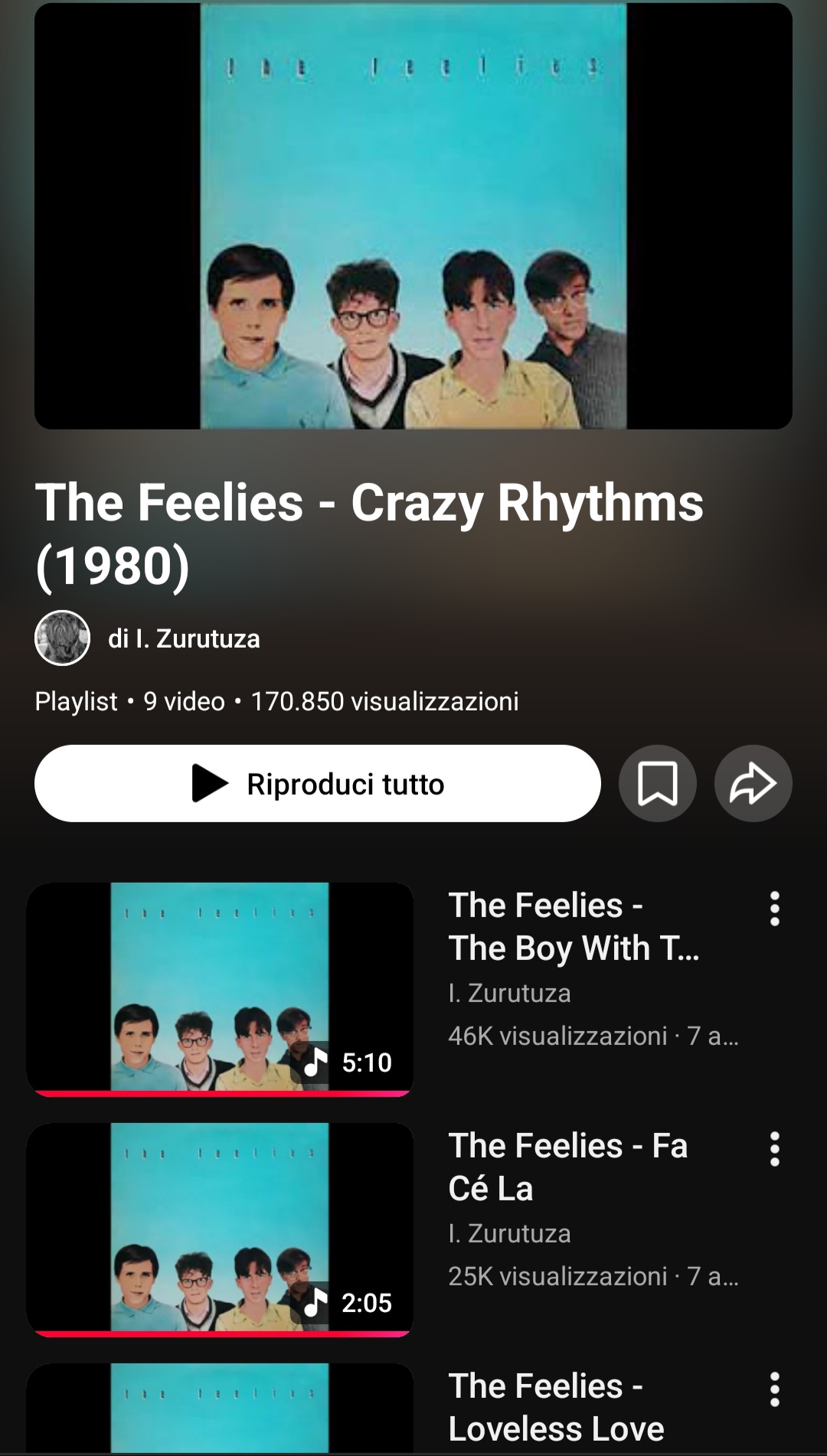Image resolution: width=827 pixels, height=1456 pixels.
Task: Share the Crazy Rhythms playlist
Action: click(x=753, y=783)
